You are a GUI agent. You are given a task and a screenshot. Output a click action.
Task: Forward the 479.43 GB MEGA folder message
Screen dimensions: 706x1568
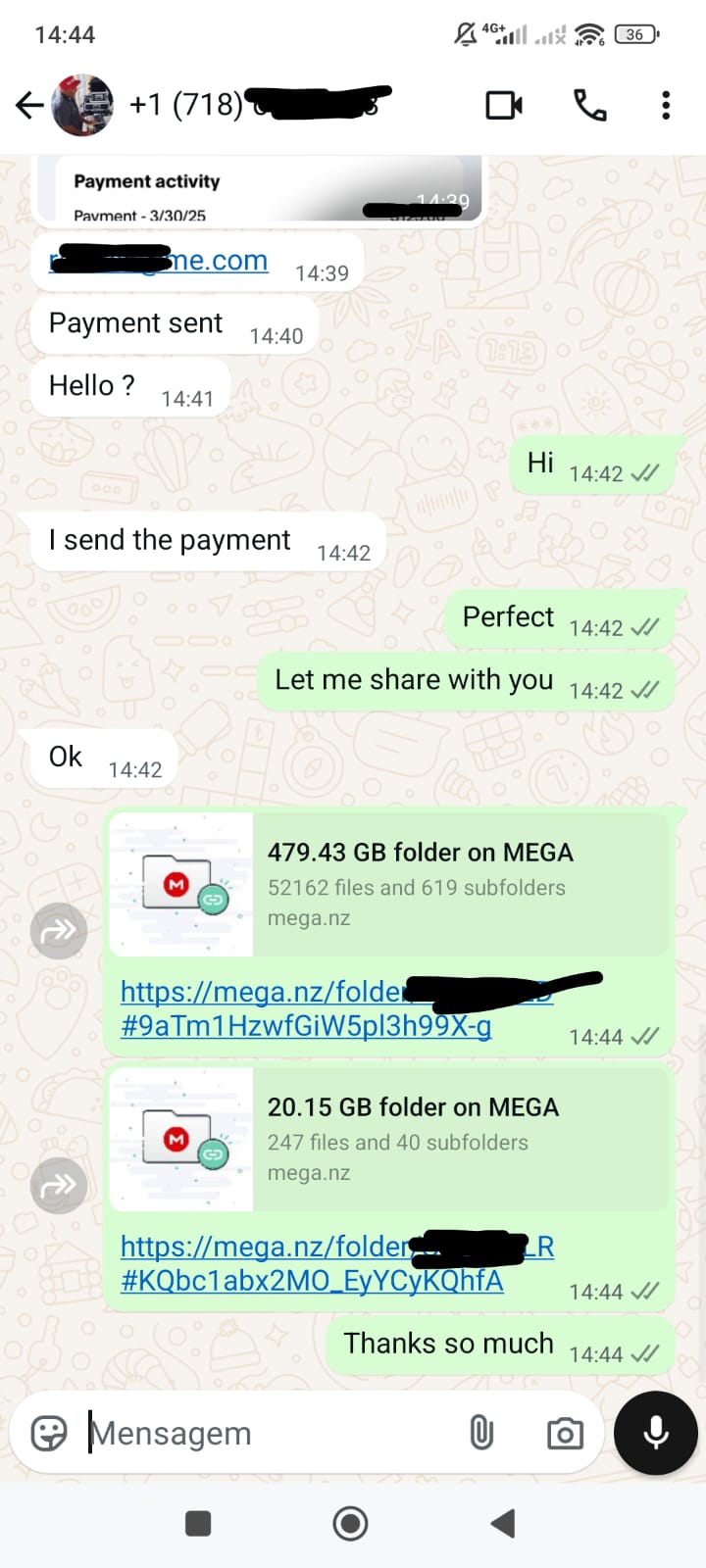[x=59, y=930]
